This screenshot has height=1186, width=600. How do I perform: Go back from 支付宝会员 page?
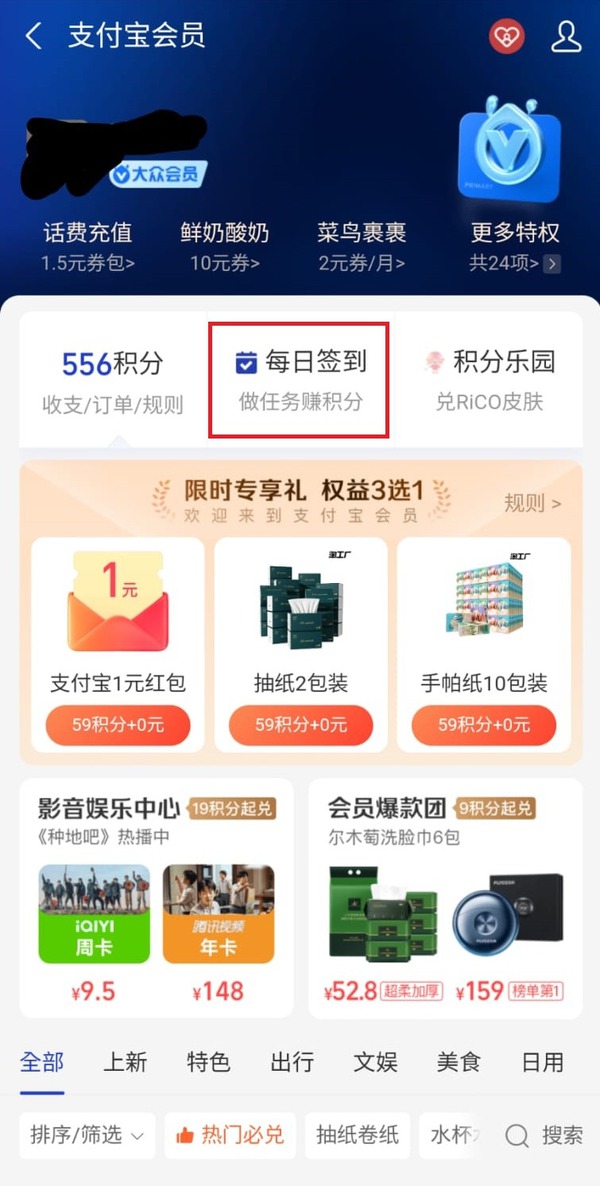coord(34,37)
